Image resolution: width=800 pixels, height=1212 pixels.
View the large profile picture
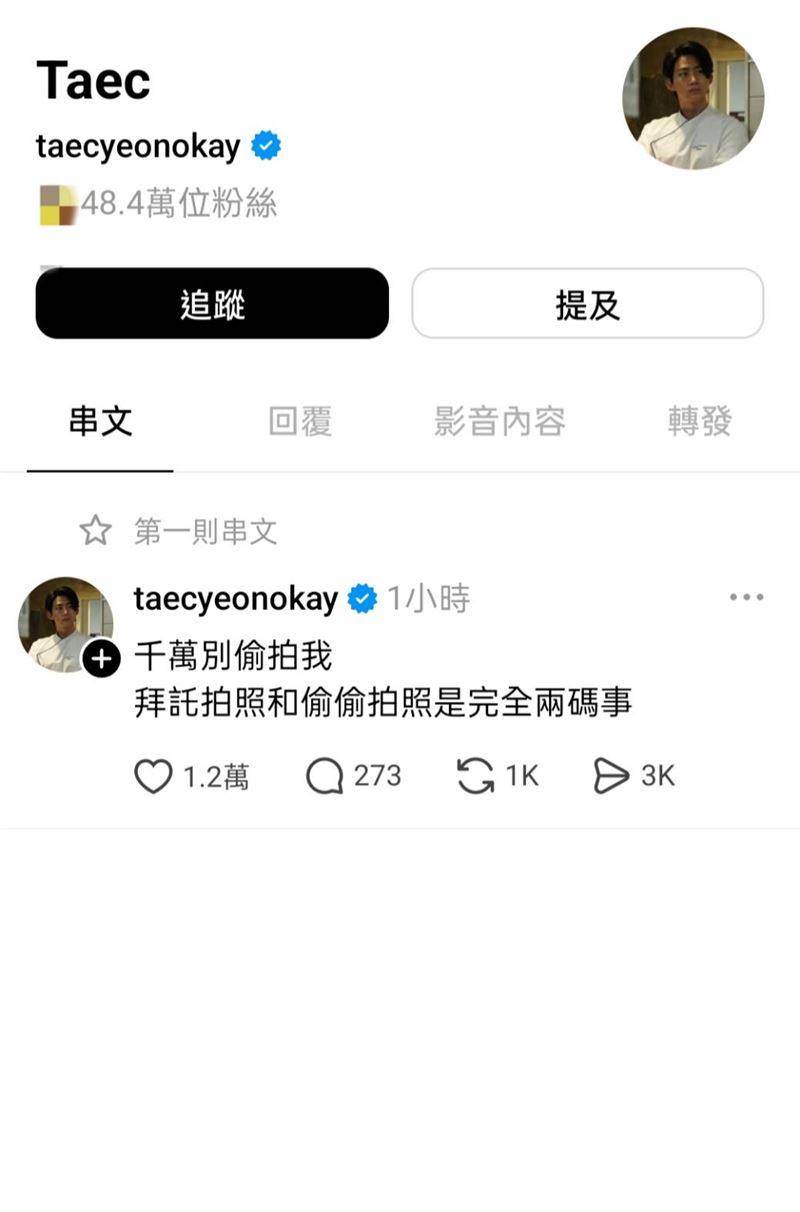pos(693,98)
